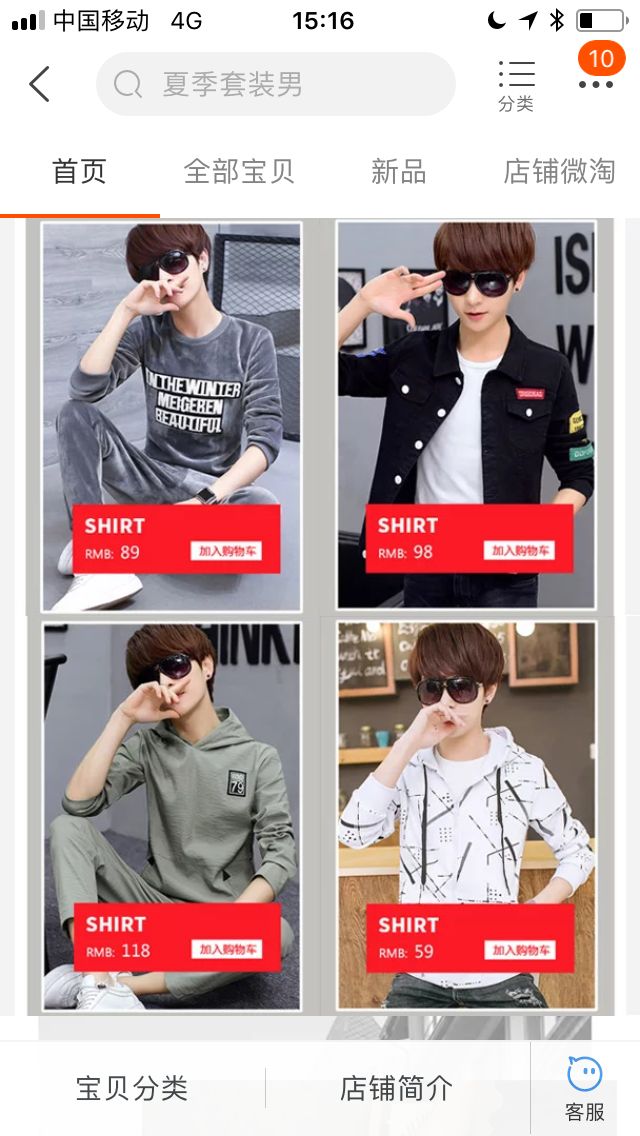This screenshot has width=640, height=1136.
Task: Switch to the 首页 tab
Action: point(79,172)
